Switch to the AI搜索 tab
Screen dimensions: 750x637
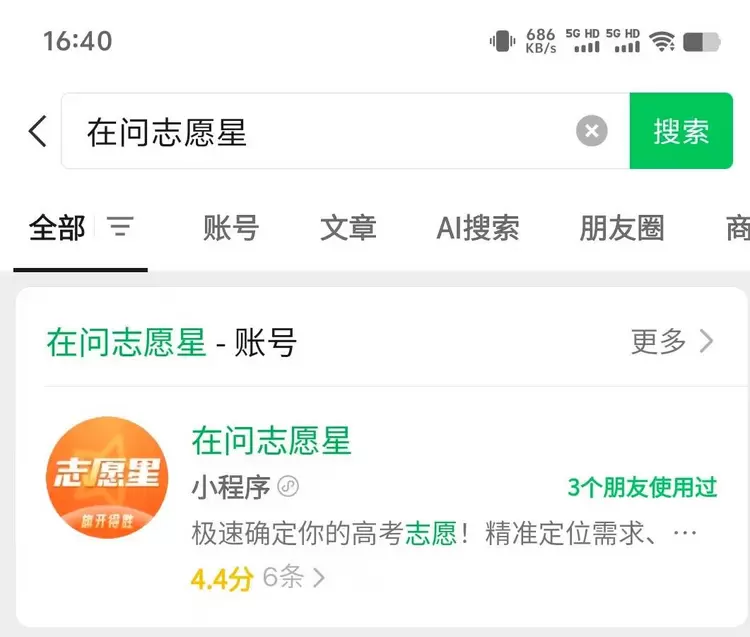(477, 228)
